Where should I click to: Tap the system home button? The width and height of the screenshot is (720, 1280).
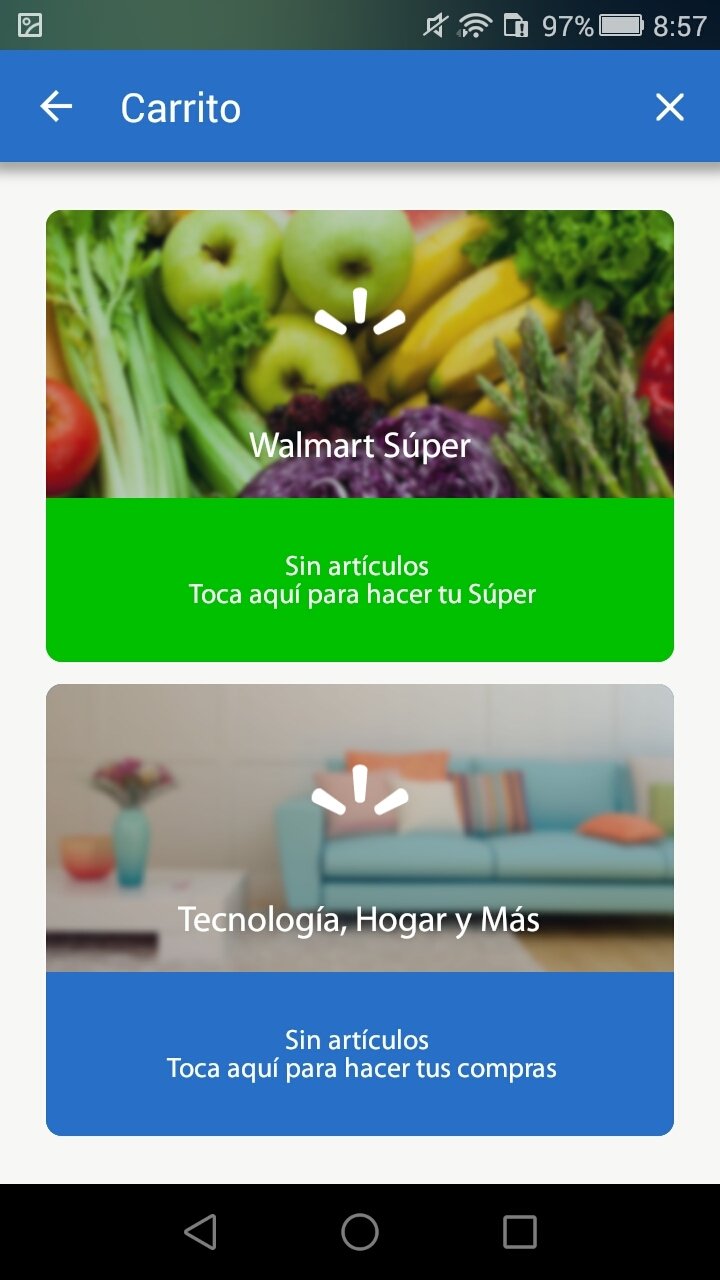[x=360, y=1232]
